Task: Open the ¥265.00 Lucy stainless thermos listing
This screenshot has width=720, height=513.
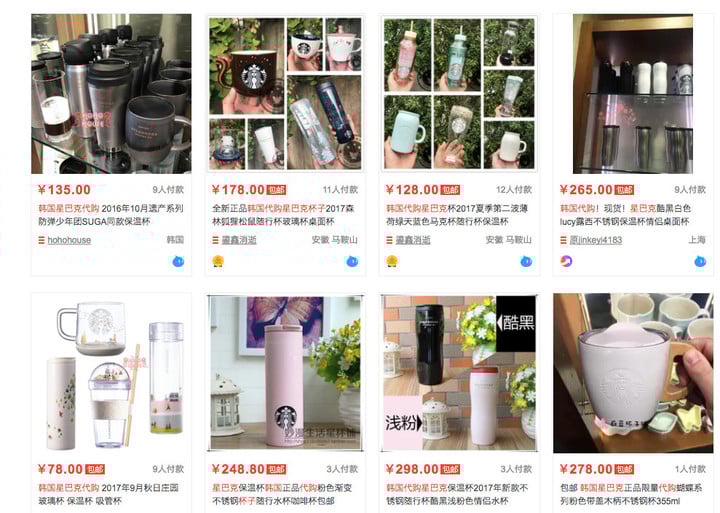Action: pyautogui.click(x=632, y=95)
